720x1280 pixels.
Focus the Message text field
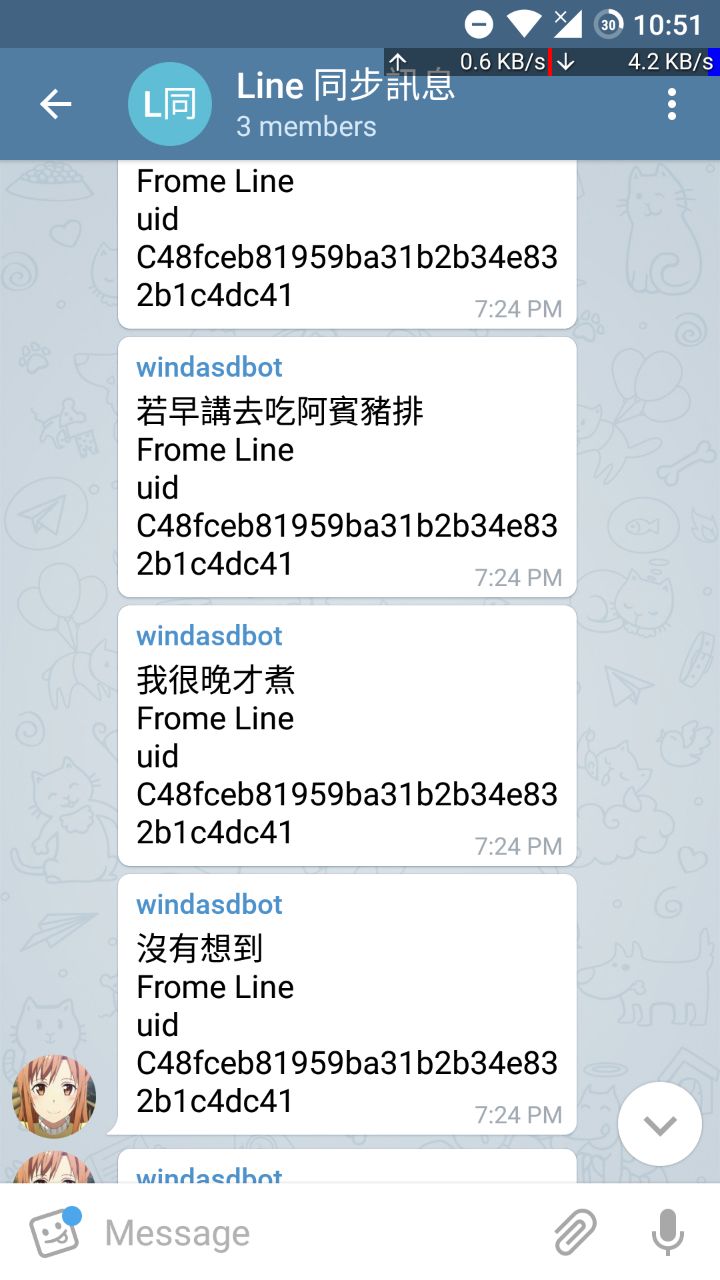point(310,1233)
